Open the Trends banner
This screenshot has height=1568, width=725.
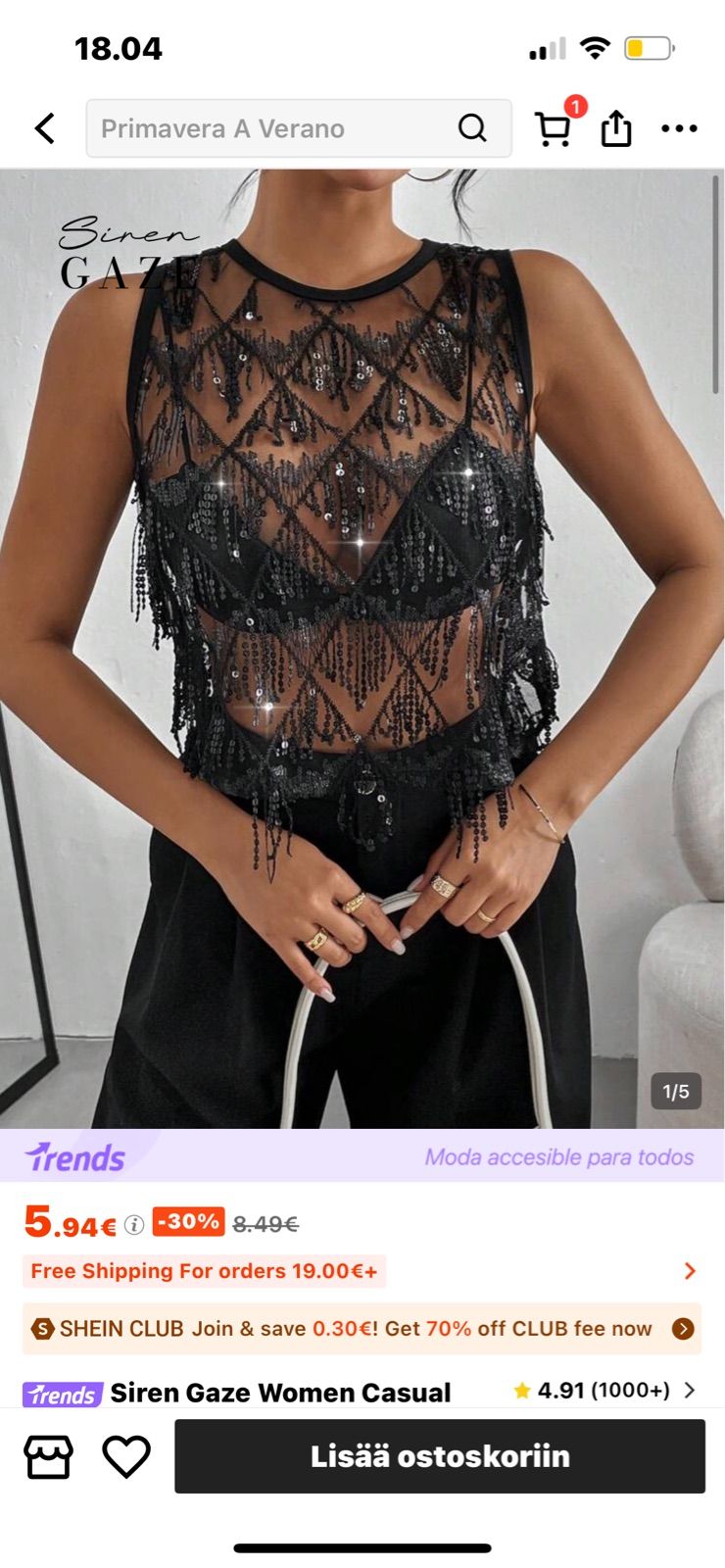pyautogui.click(x=361, y=1156)
